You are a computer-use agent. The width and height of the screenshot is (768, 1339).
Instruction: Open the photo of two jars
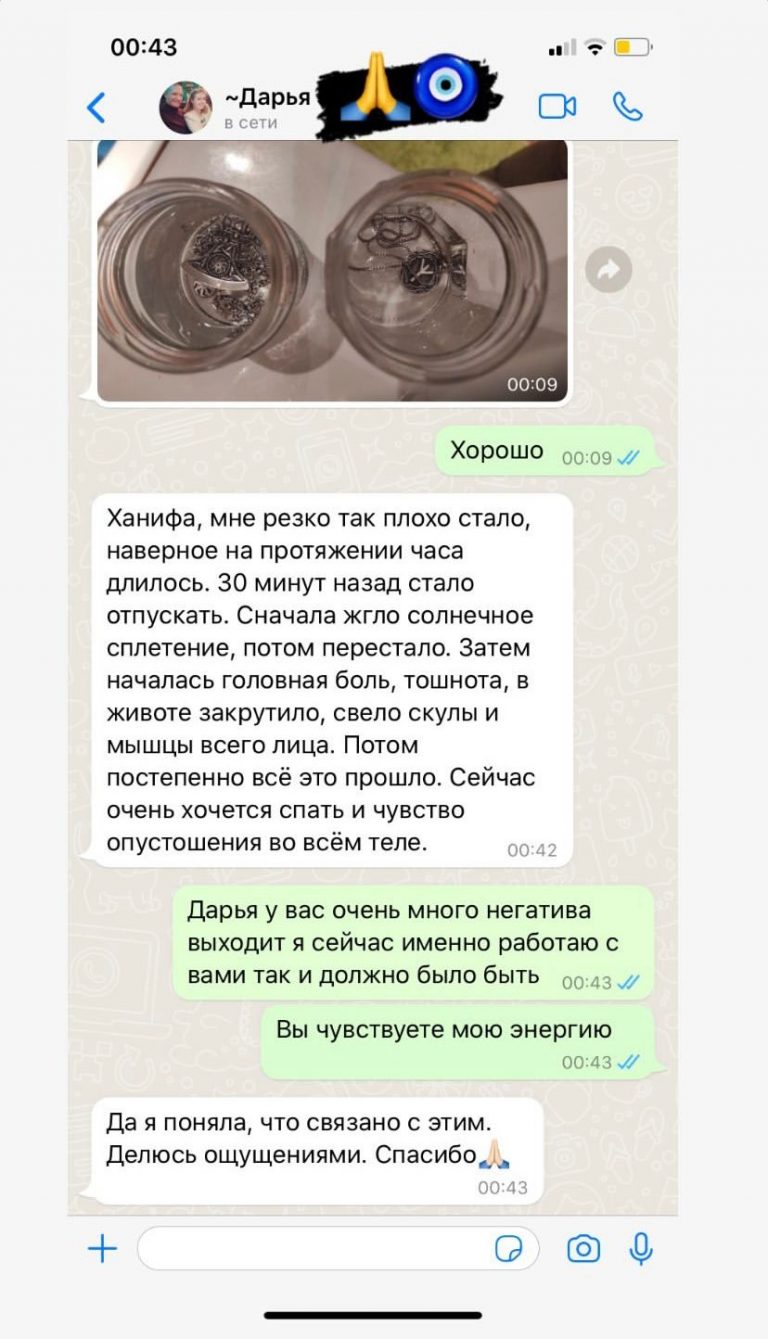pyautogui.click(x=332, y=270)
